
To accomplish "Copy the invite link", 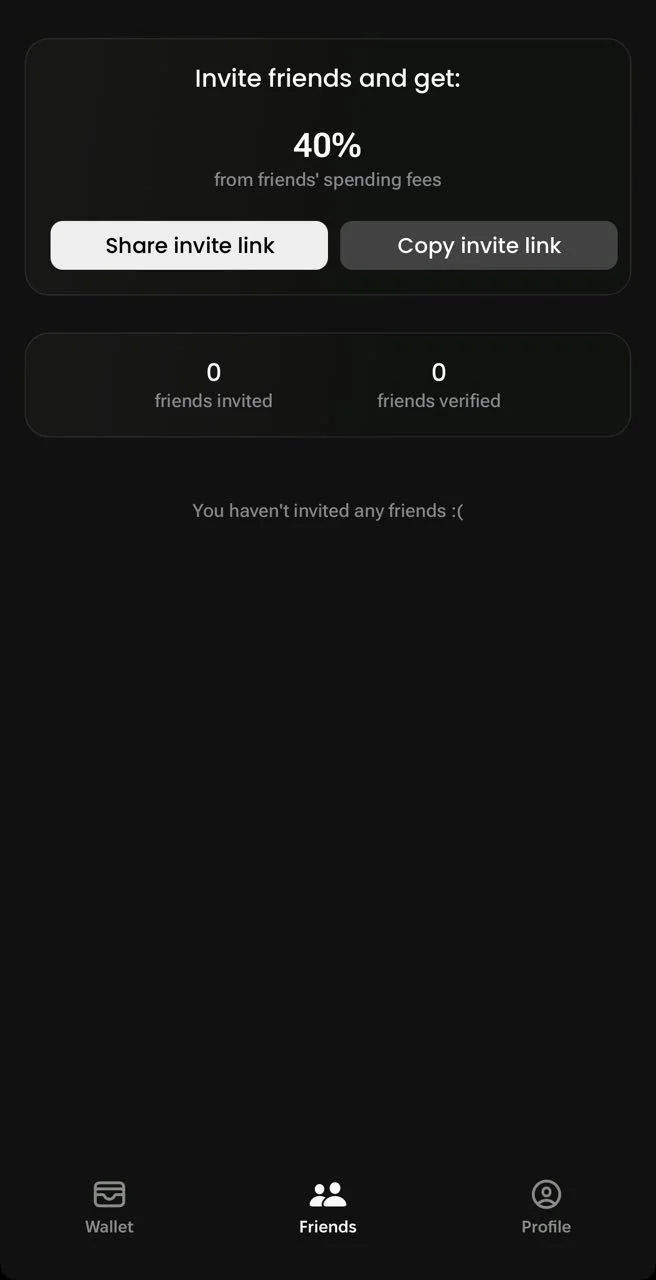I will pyautogui.click(x=479, y=245).
